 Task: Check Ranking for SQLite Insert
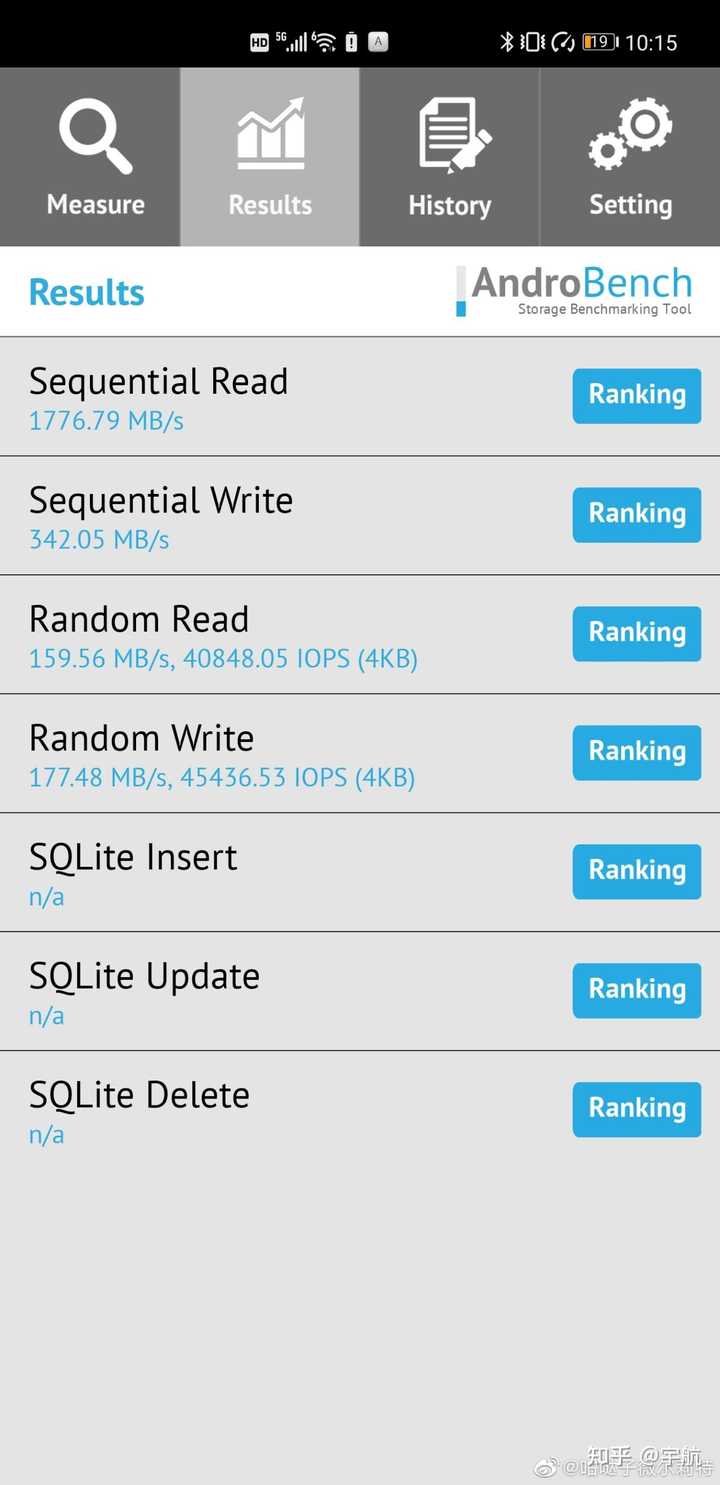pos(636,871)
